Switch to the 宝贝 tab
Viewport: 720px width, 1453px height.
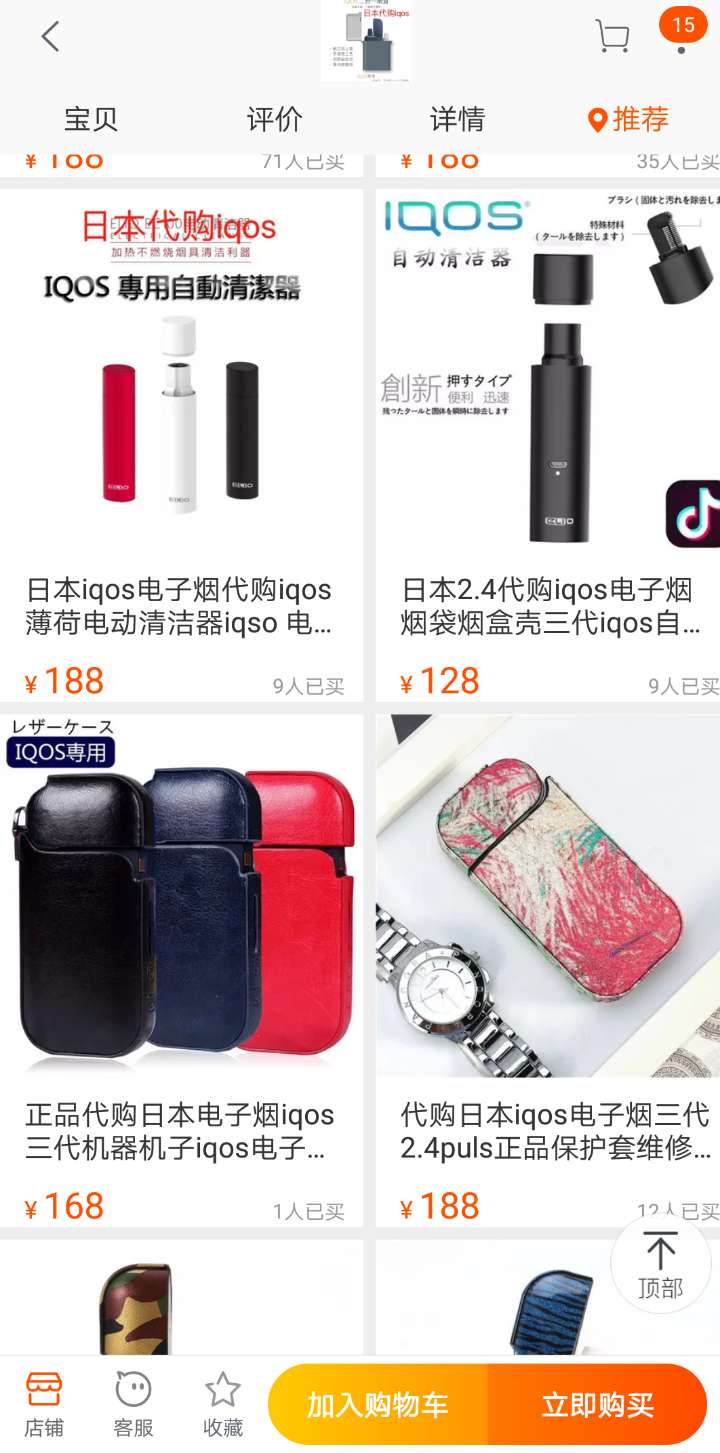tap(91, 120)
